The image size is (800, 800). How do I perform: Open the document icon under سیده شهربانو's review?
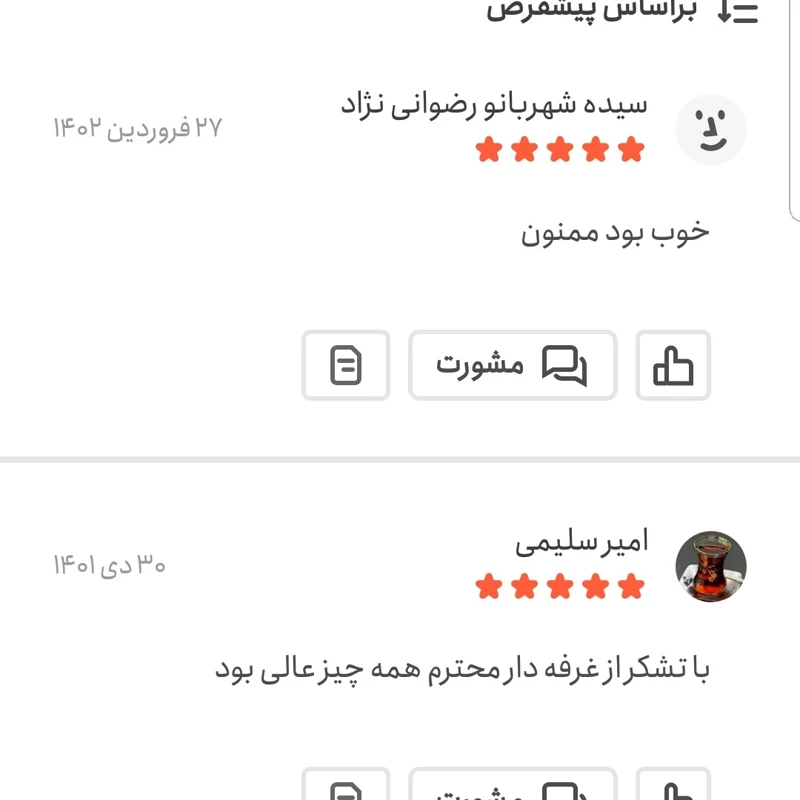point(346,366)
